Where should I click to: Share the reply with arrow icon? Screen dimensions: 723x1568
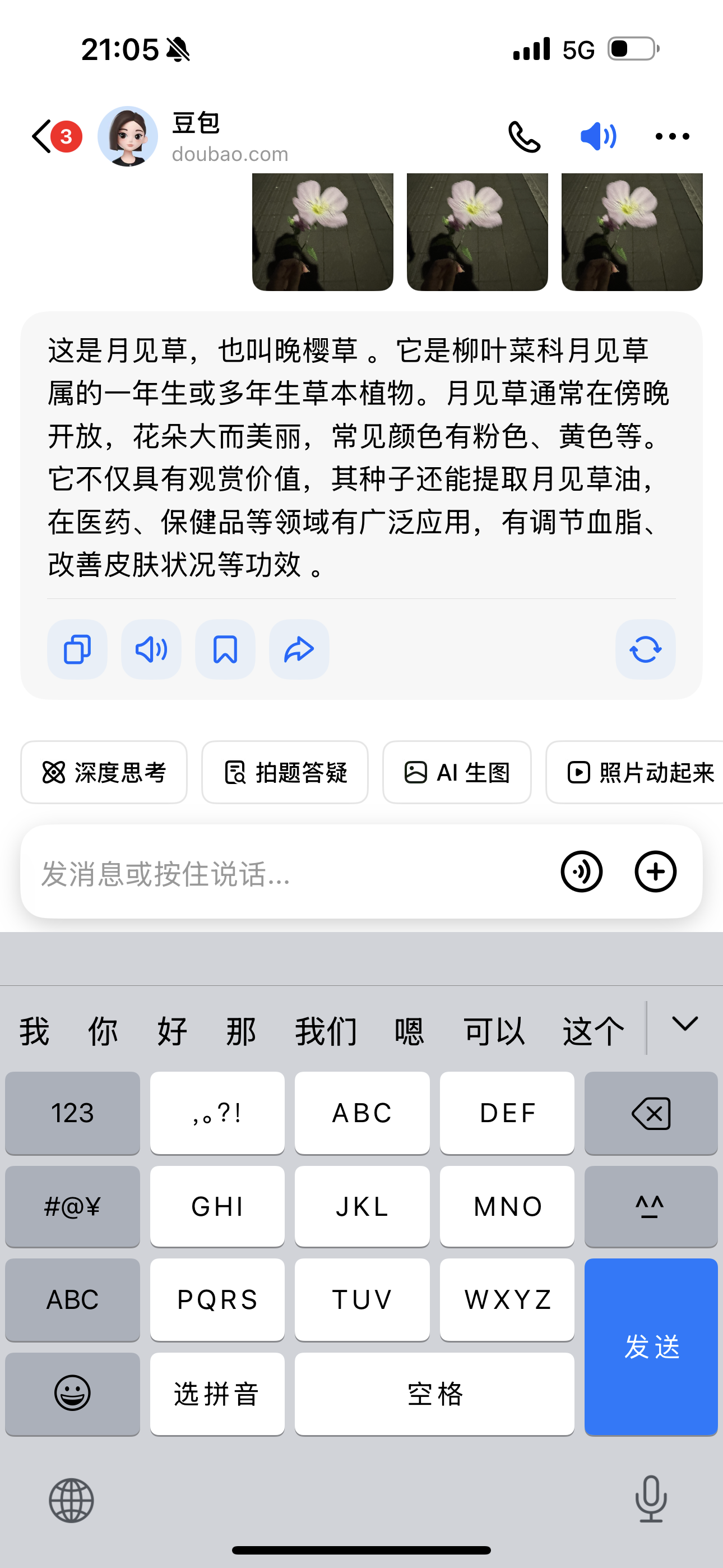(x=299, y=649)
